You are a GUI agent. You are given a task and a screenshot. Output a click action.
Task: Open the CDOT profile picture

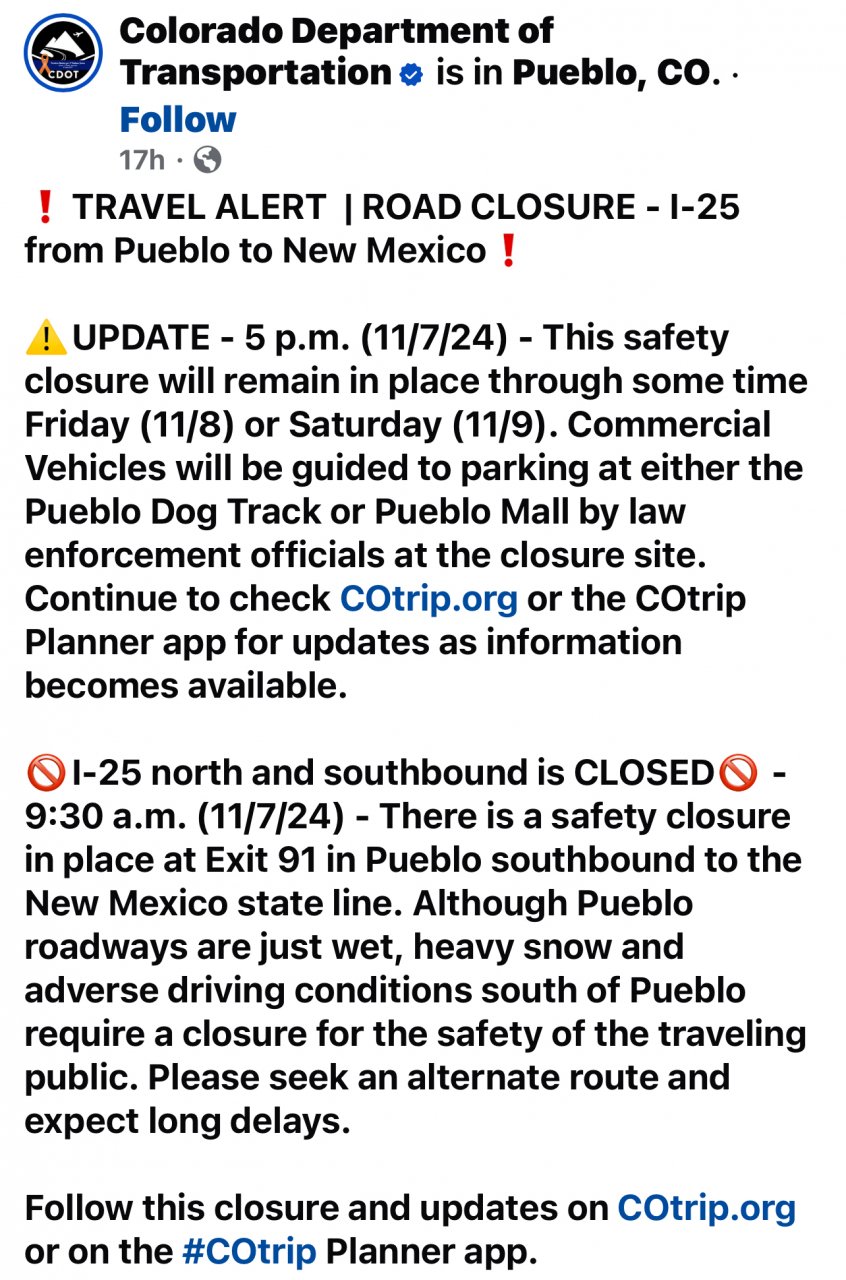click(63, 53)
